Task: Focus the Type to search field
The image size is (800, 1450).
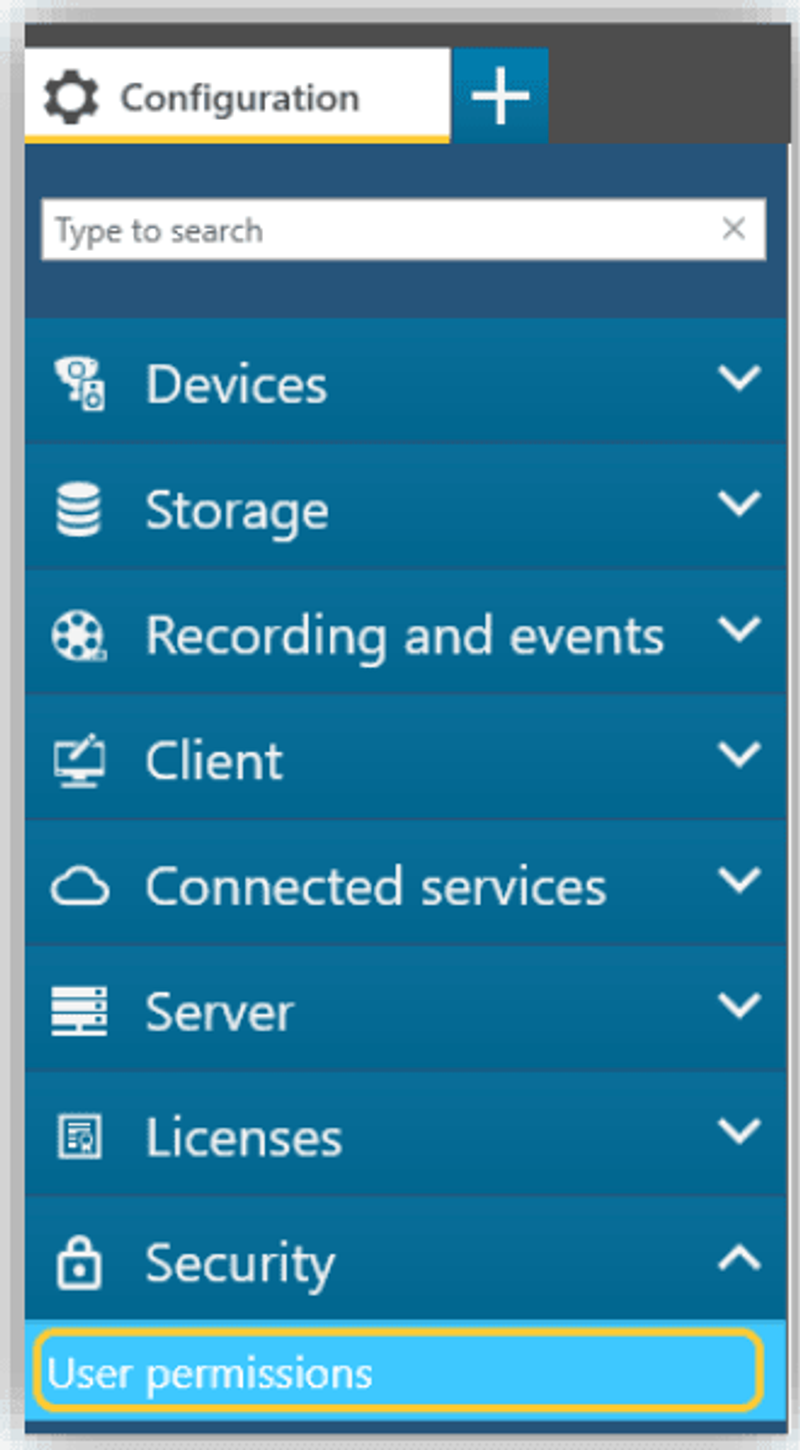Action: (x=380, y=230)
